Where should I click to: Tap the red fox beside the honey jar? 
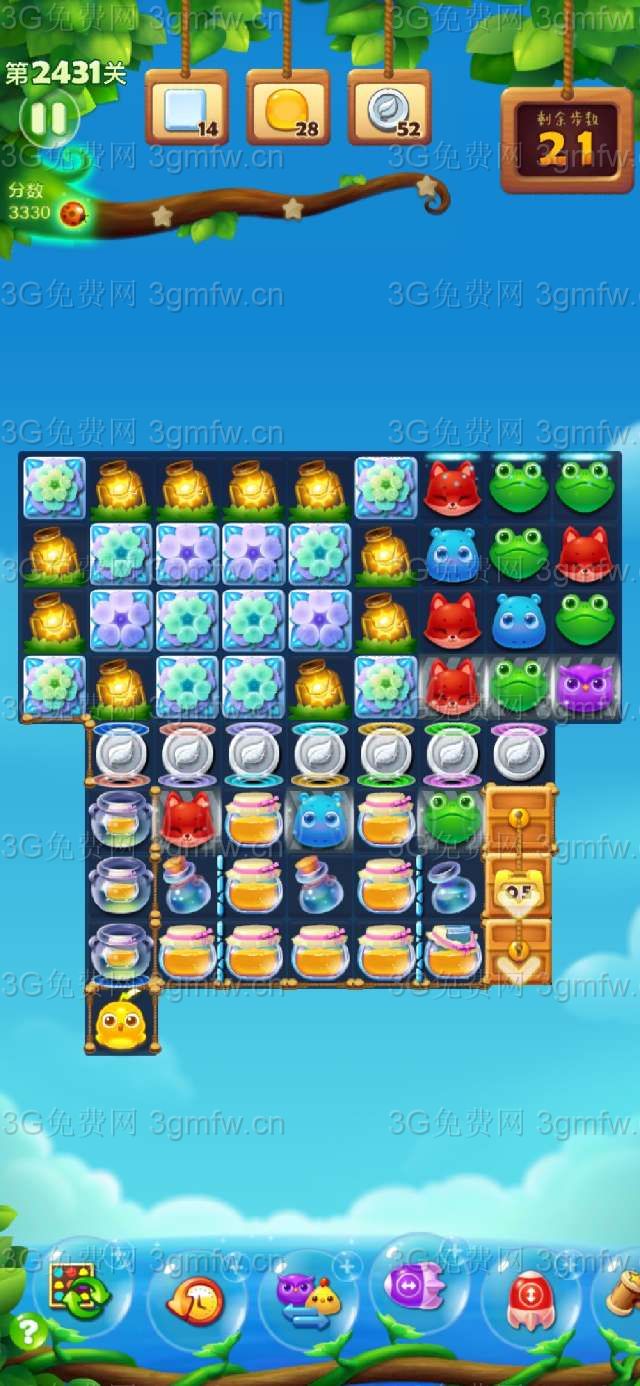tap(187, 819)
